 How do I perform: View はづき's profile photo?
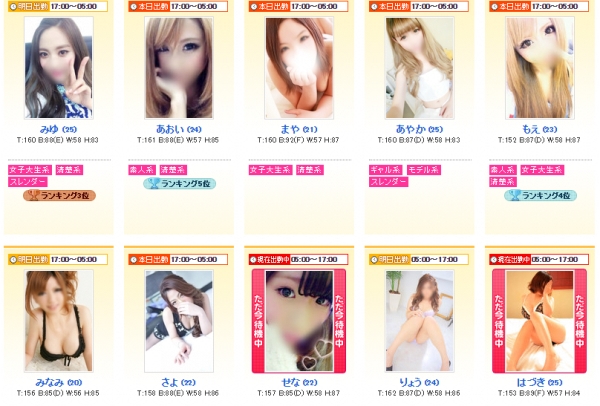[538, 318]
